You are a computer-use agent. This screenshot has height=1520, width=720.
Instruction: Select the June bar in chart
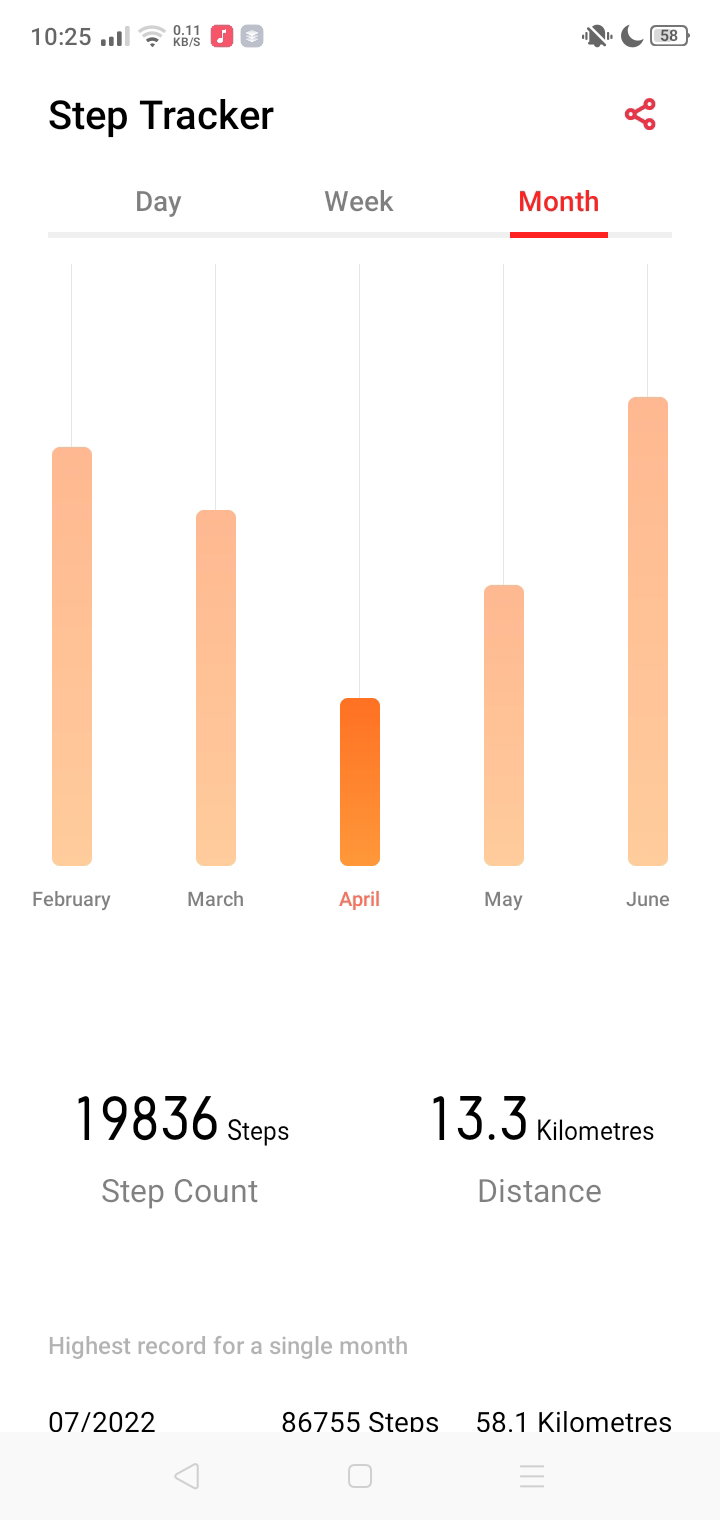coord(648,631)
